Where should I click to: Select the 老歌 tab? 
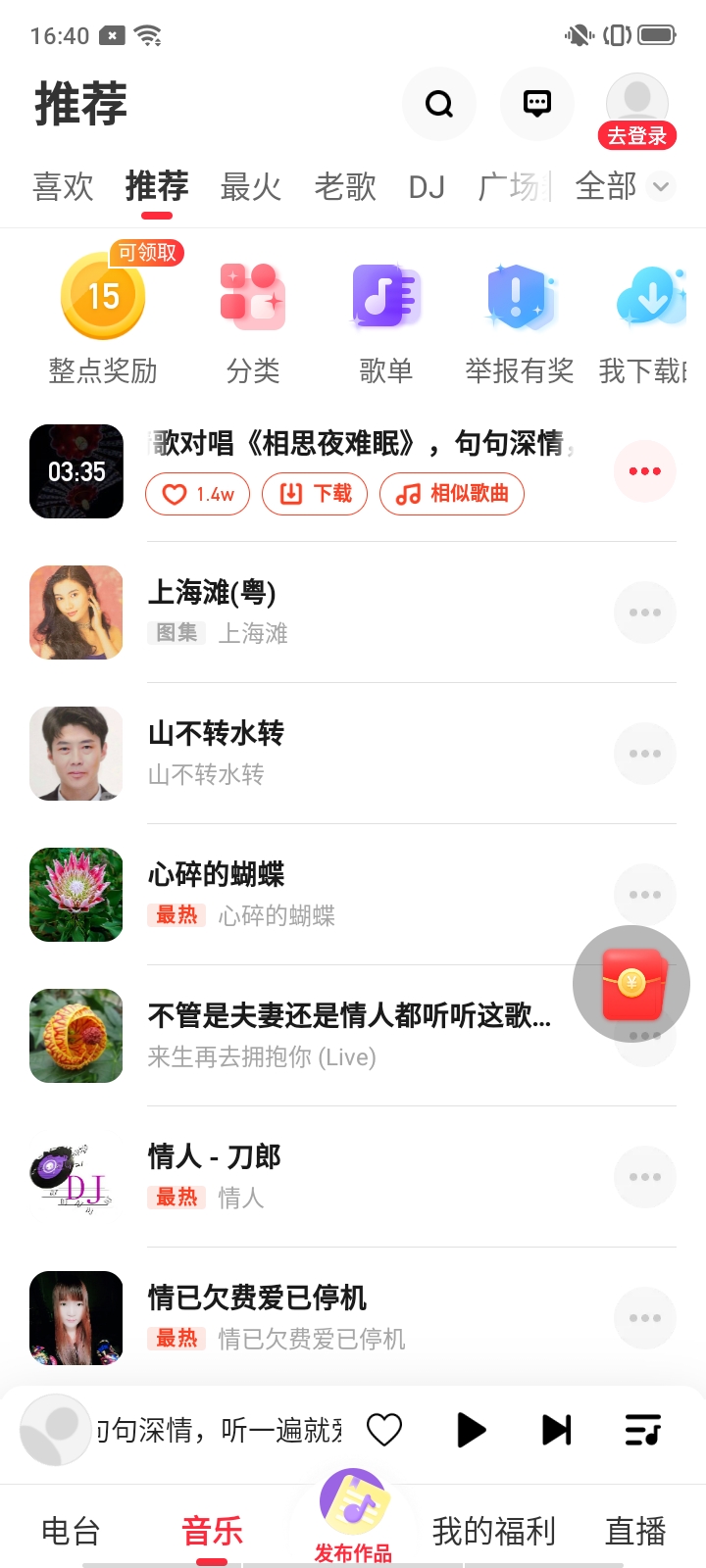click(x=345, y=186)
